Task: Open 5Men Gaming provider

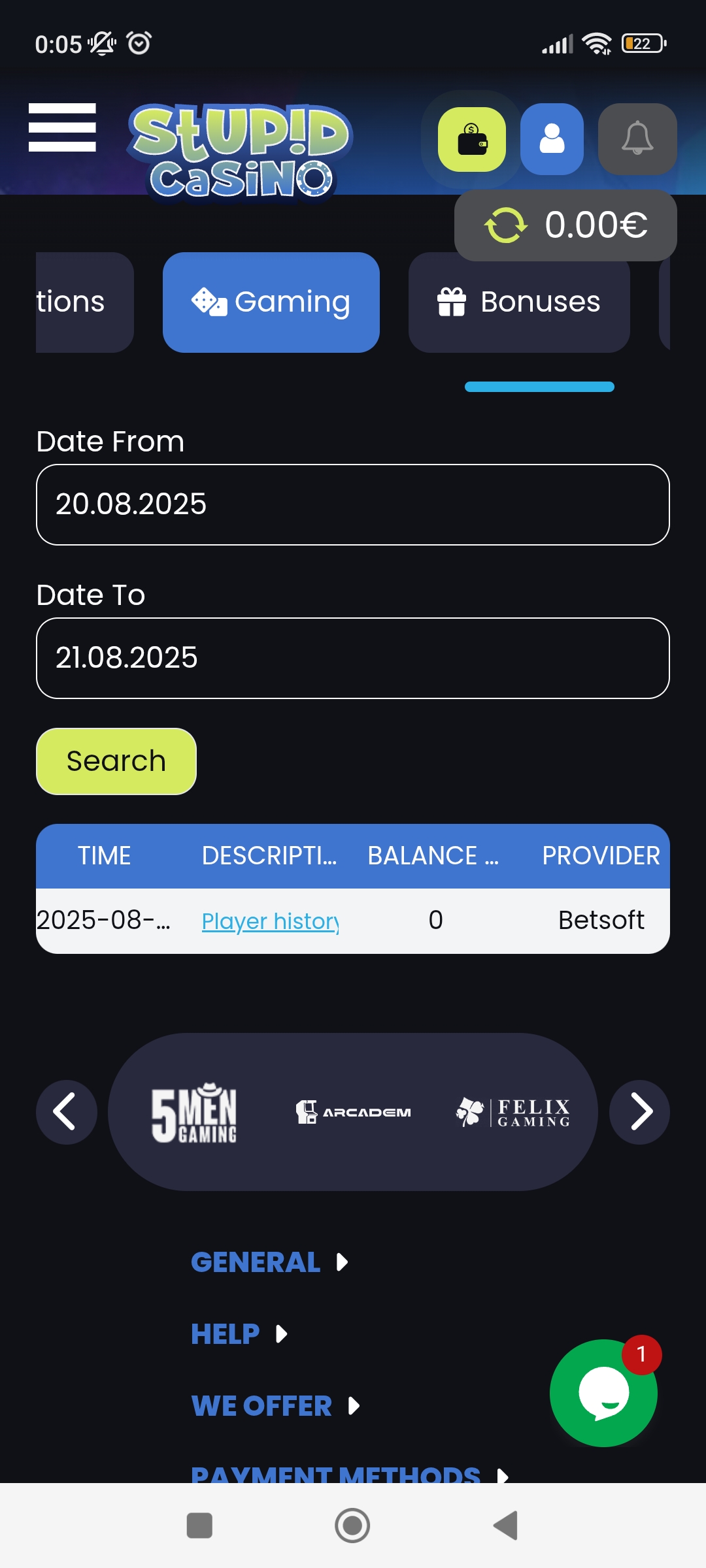Action: coord(194,1112)
